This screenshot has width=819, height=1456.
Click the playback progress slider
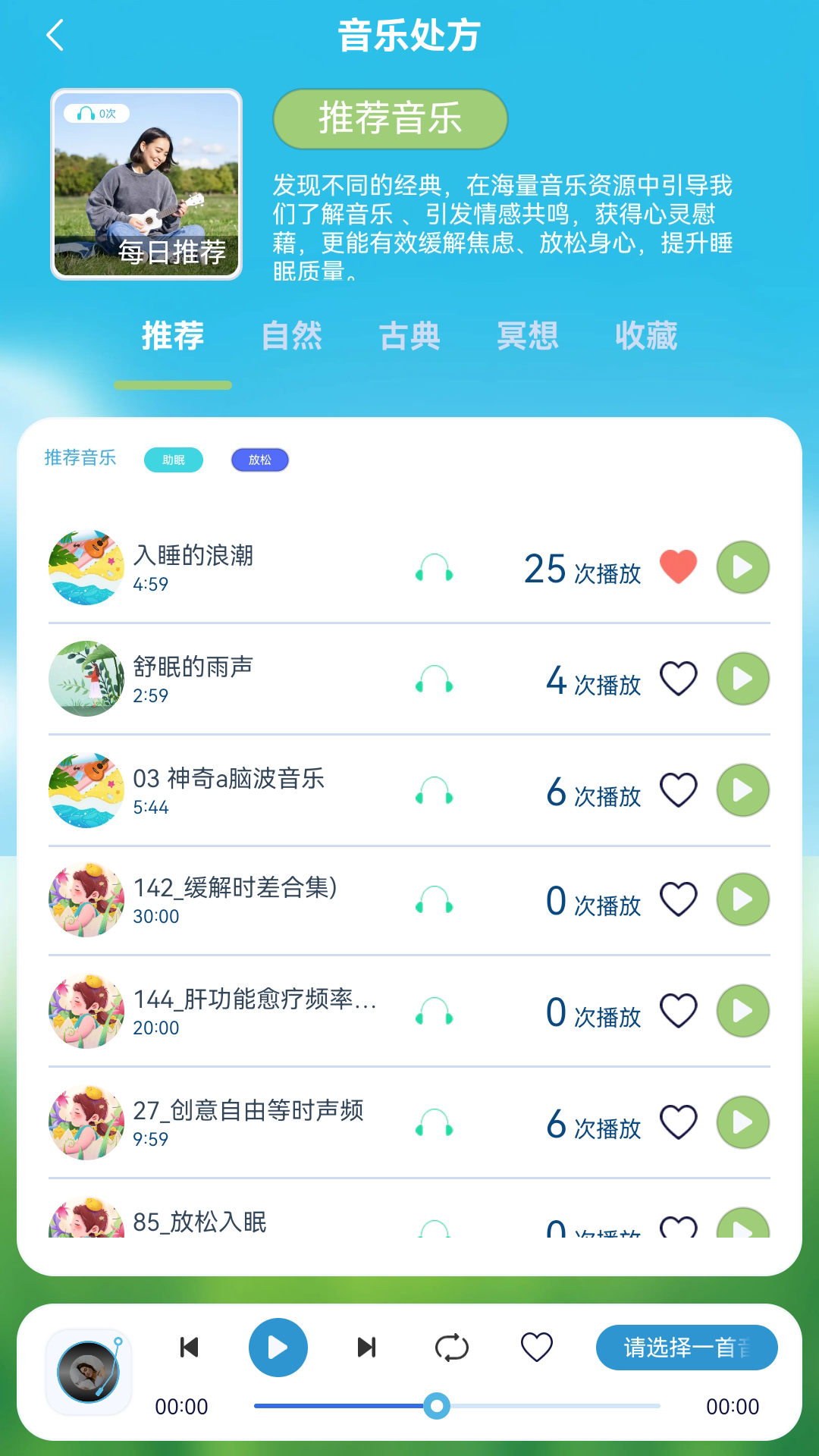pyautogui.click(x=436, y=1407)
